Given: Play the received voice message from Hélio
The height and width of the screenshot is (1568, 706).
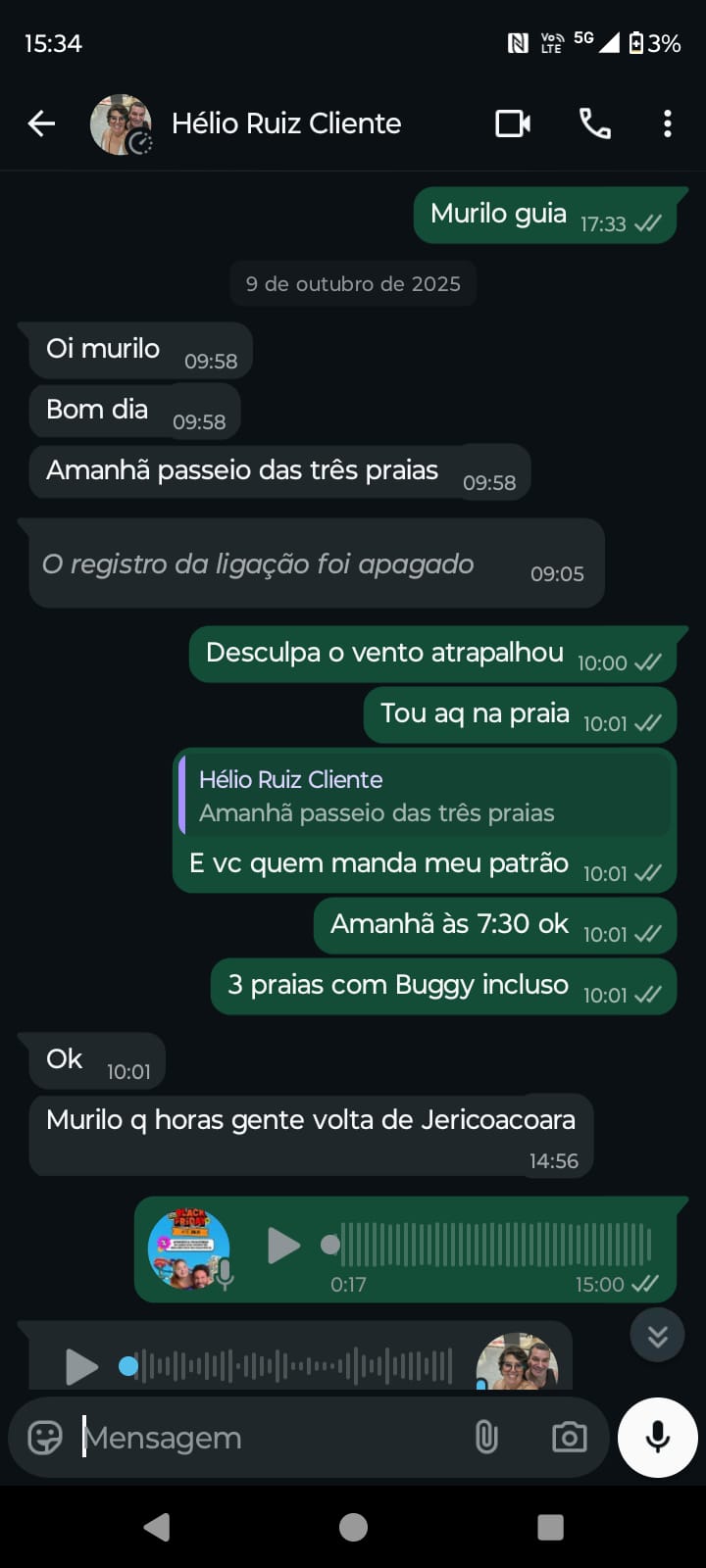Looking at the screenshot, I should 81,1365.
